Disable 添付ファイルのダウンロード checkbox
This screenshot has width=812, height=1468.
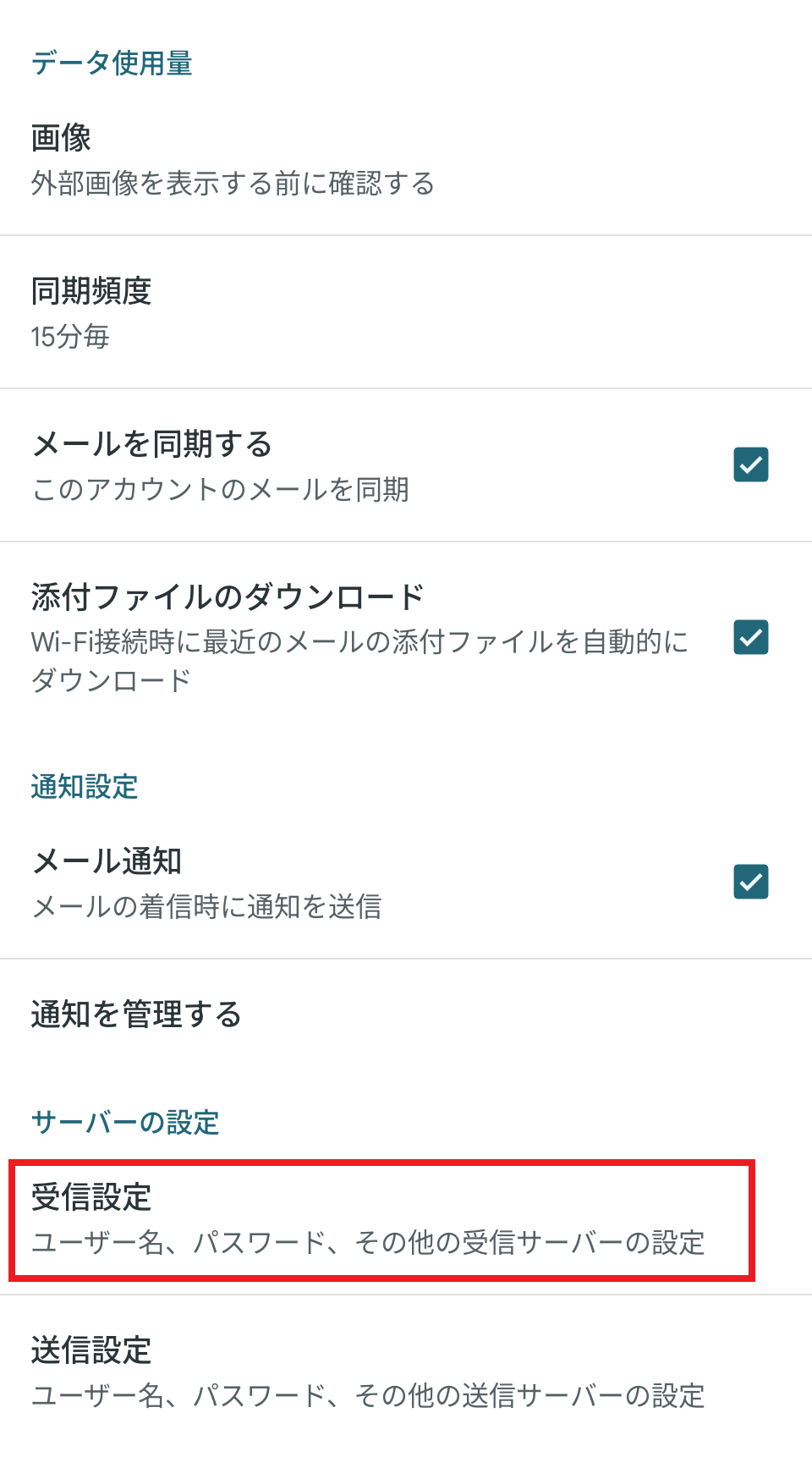[x=750, y=637]
